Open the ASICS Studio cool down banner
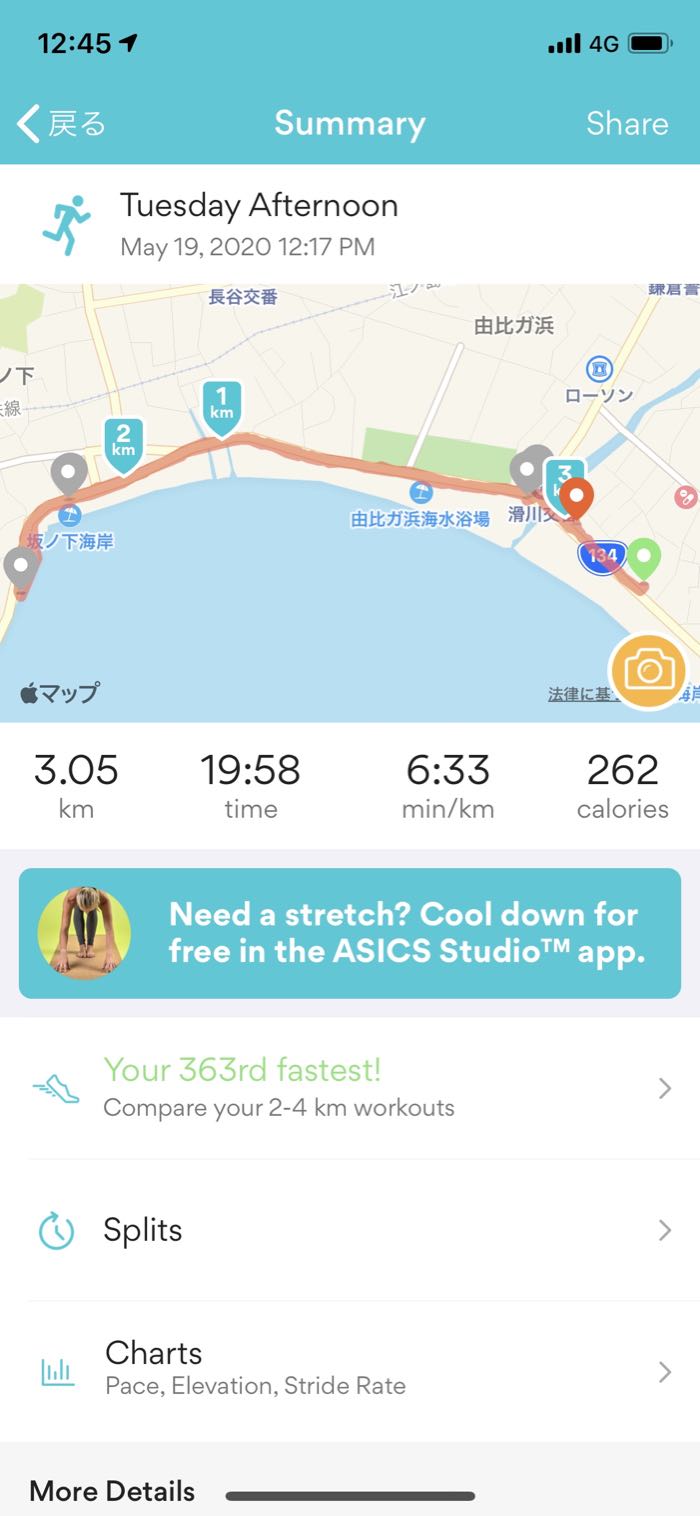This screenshot has width=700, height=1516. [x=350, y=932]
